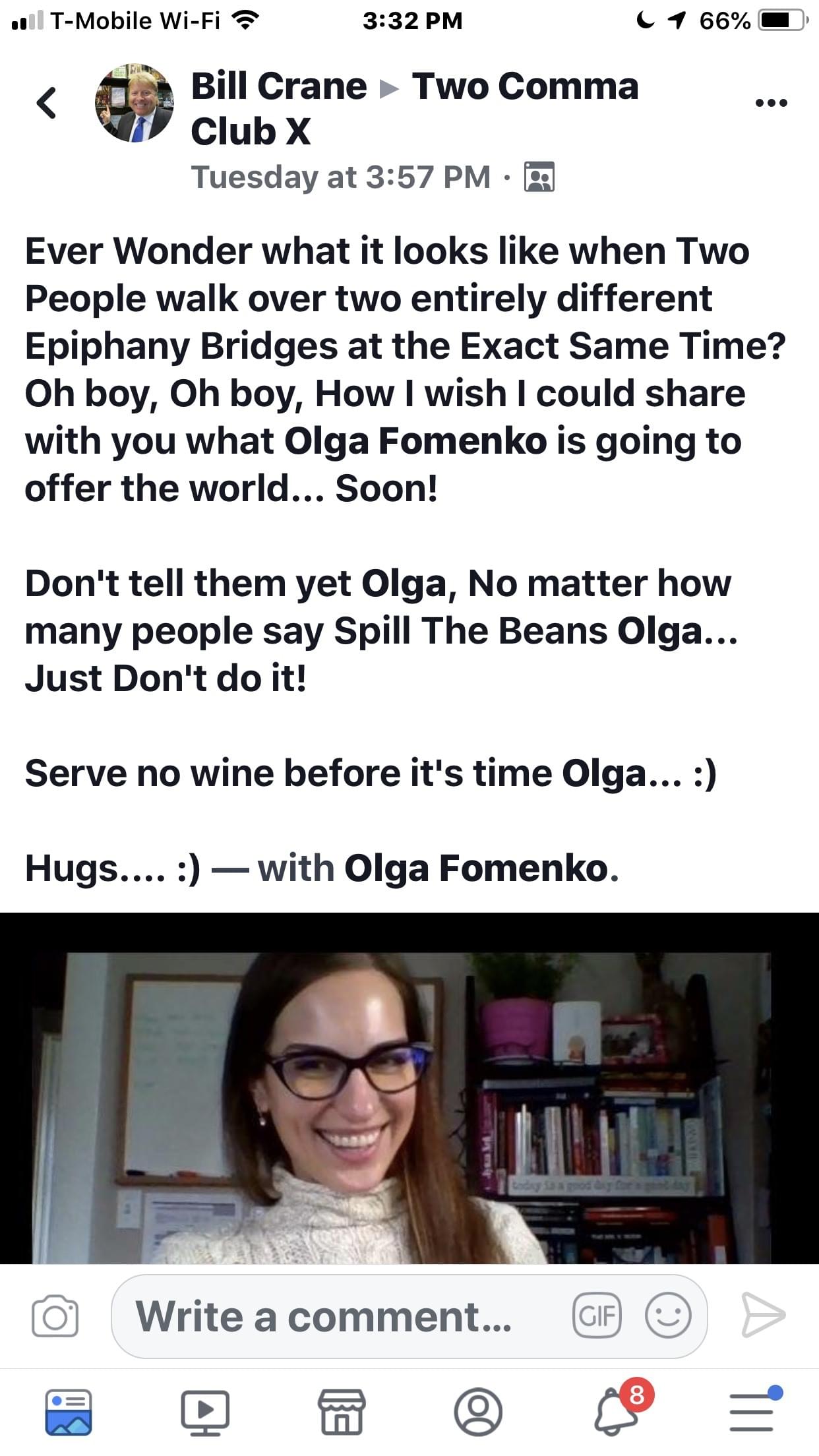819x1456 pixels.
Task: Open the Two Comma Club X group
Action: (x=525, y=87)
